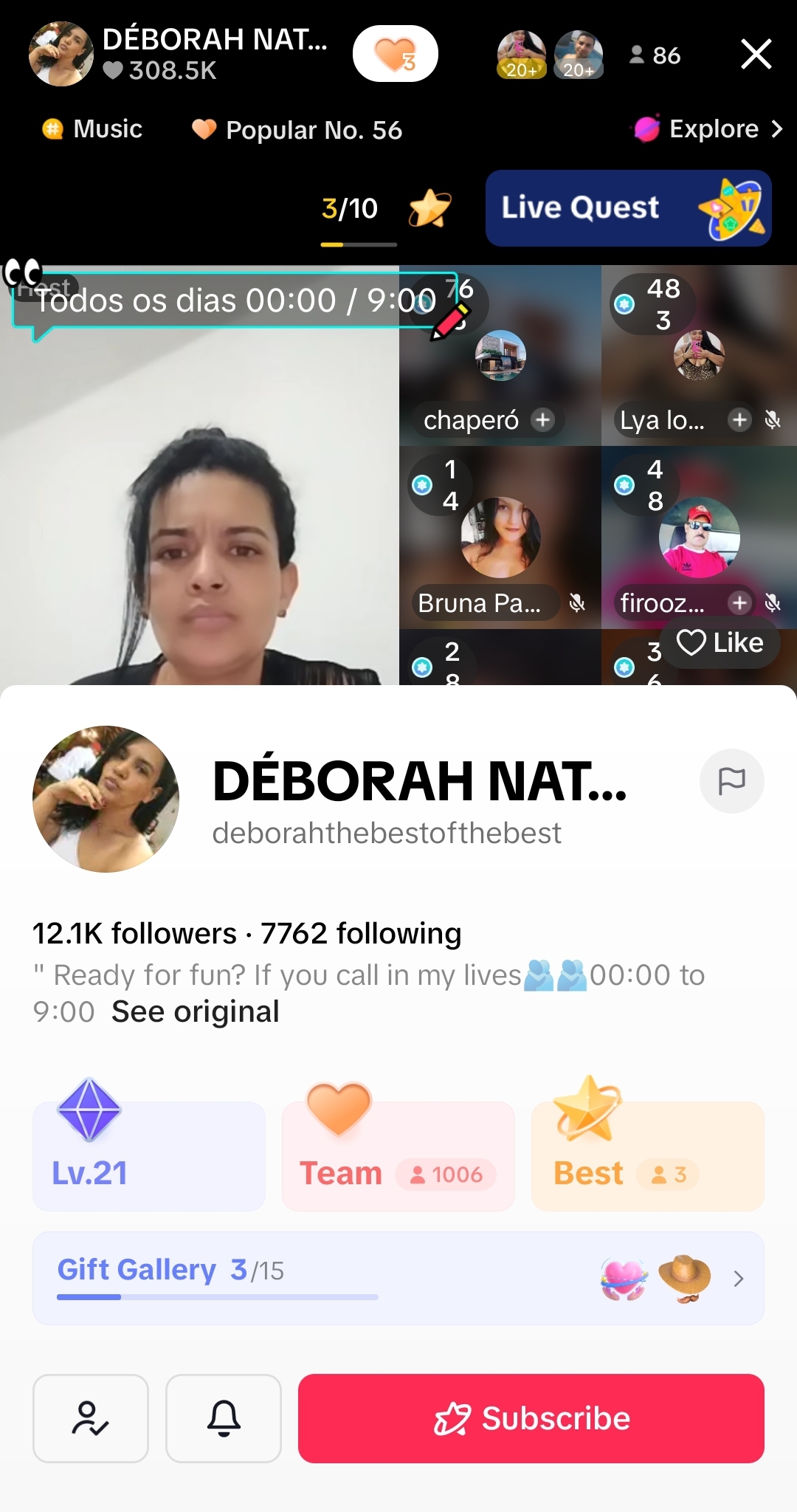Open the Gift Gallery
This screenshot has width=797, height=1512.
(398, 1278)
